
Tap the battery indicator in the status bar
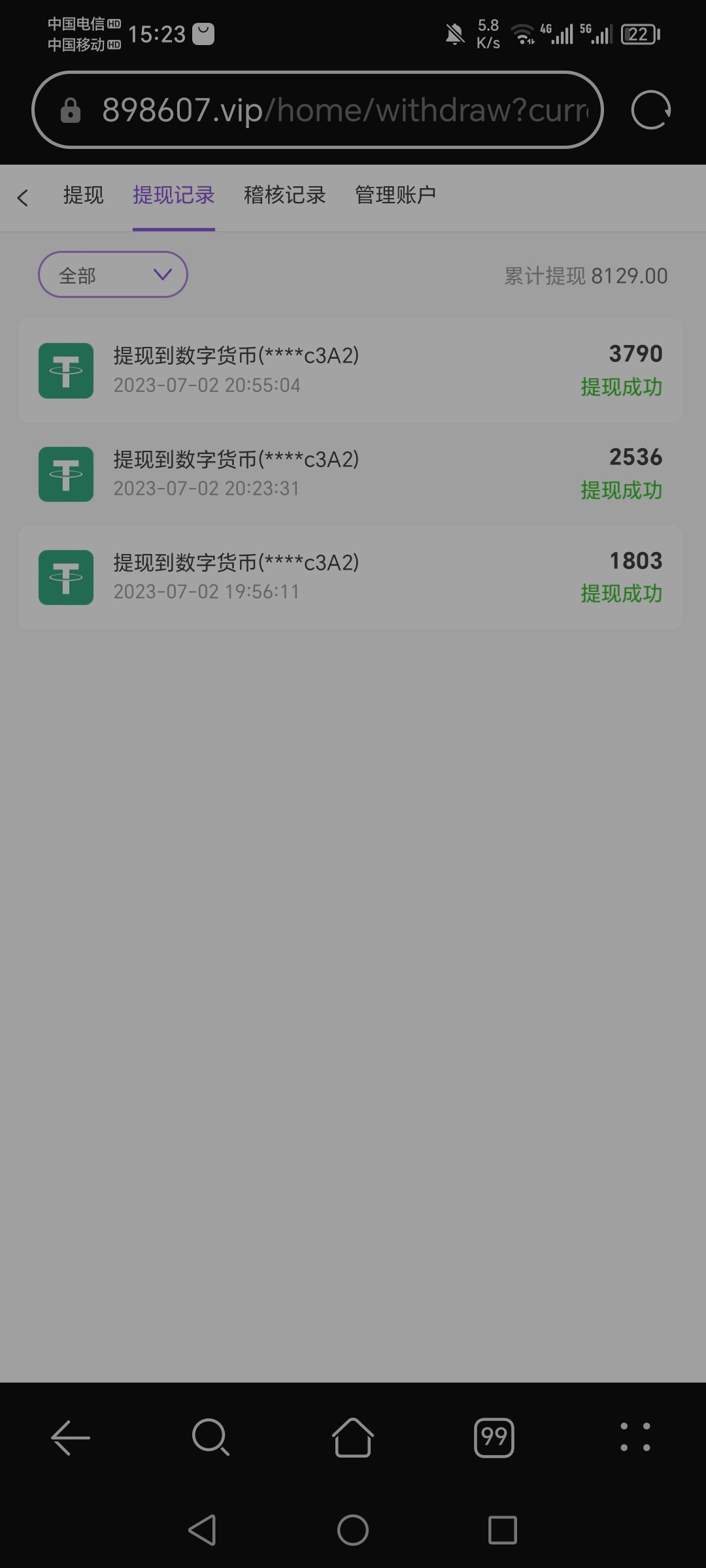click(639, 34)
